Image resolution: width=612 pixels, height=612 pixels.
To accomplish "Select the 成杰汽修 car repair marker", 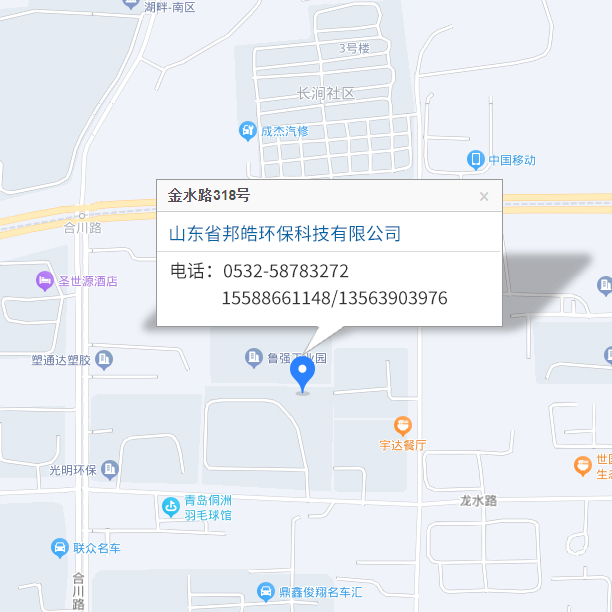I will 247,130.
